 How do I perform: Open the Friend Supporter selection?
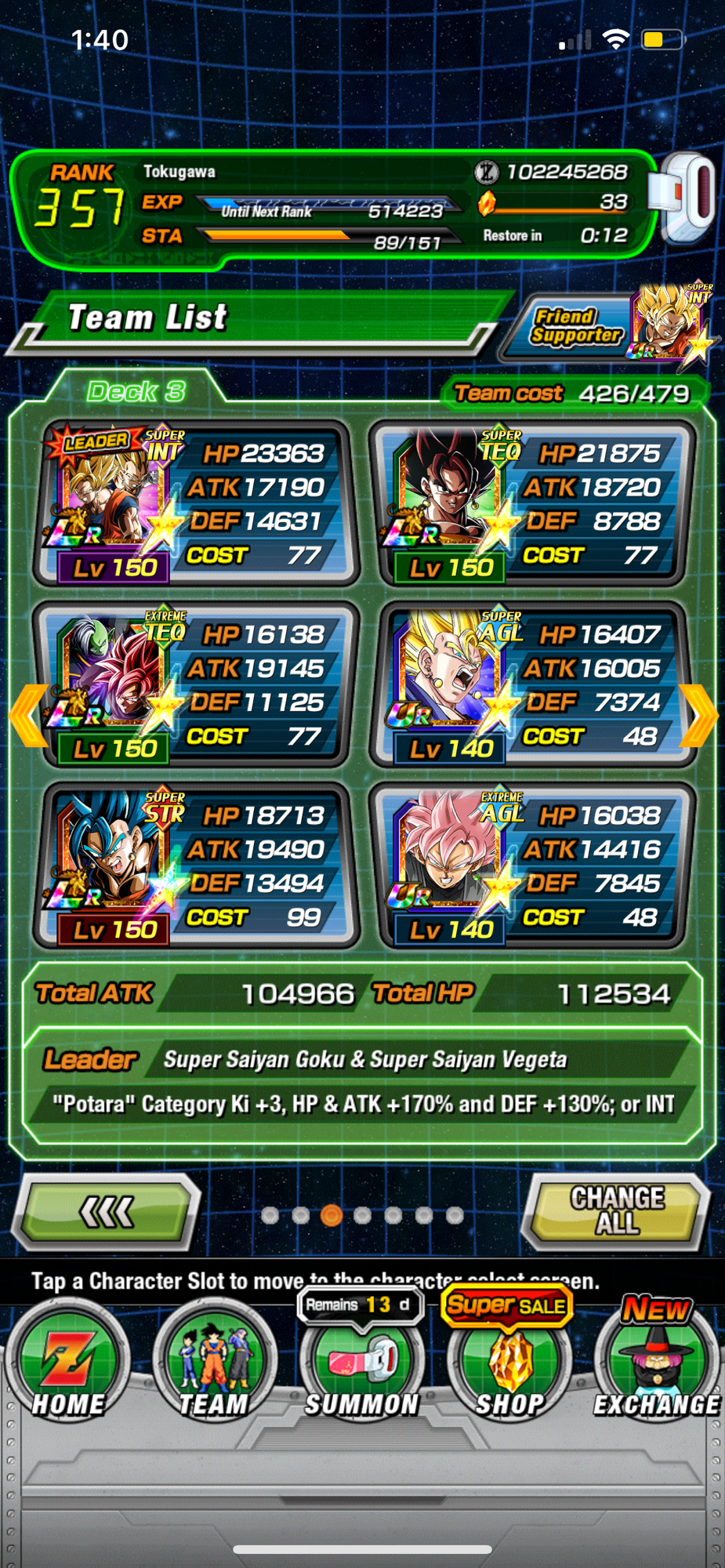[607, 325]
